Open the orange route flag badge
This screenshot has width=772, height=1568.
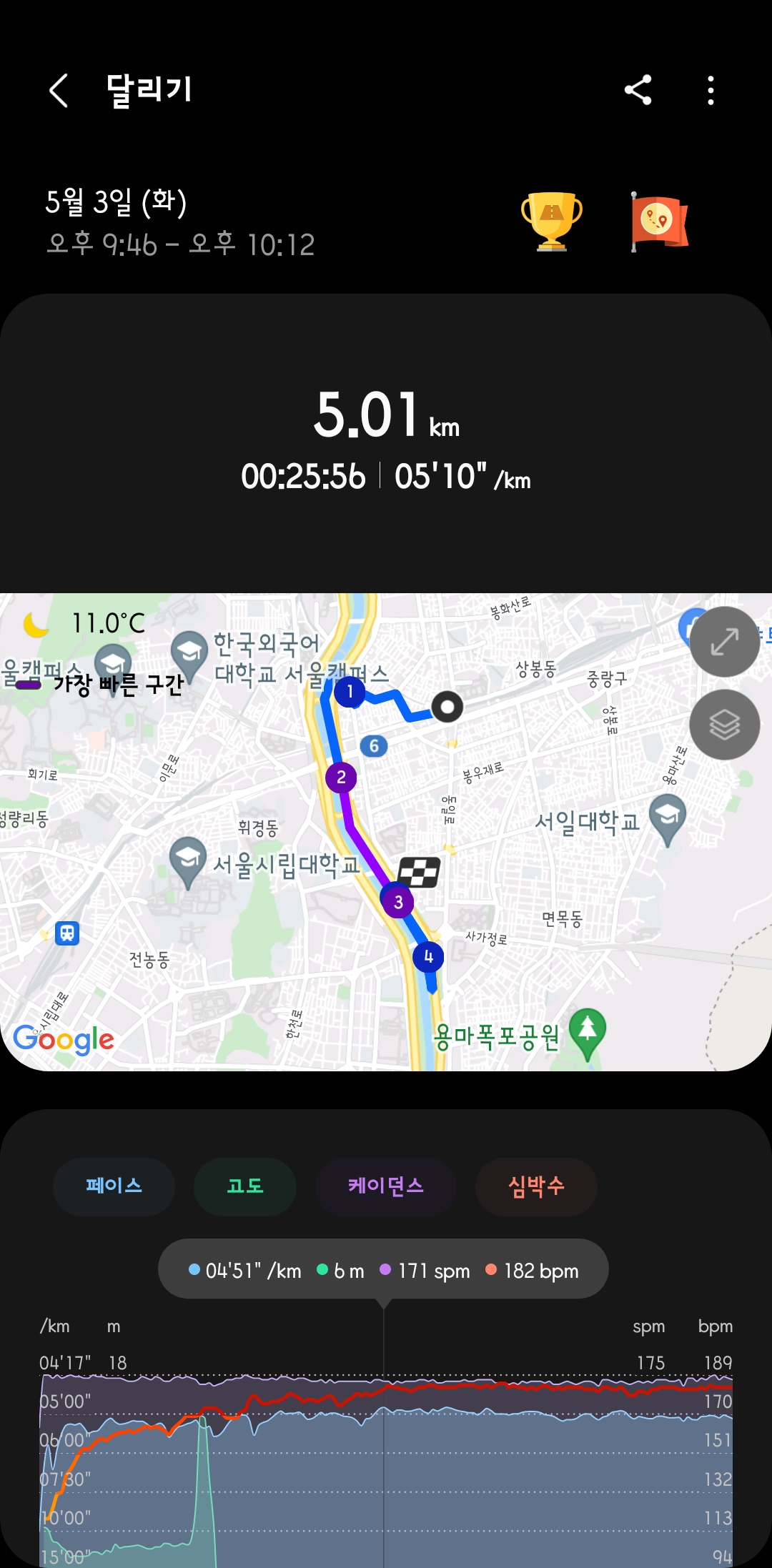658,221
